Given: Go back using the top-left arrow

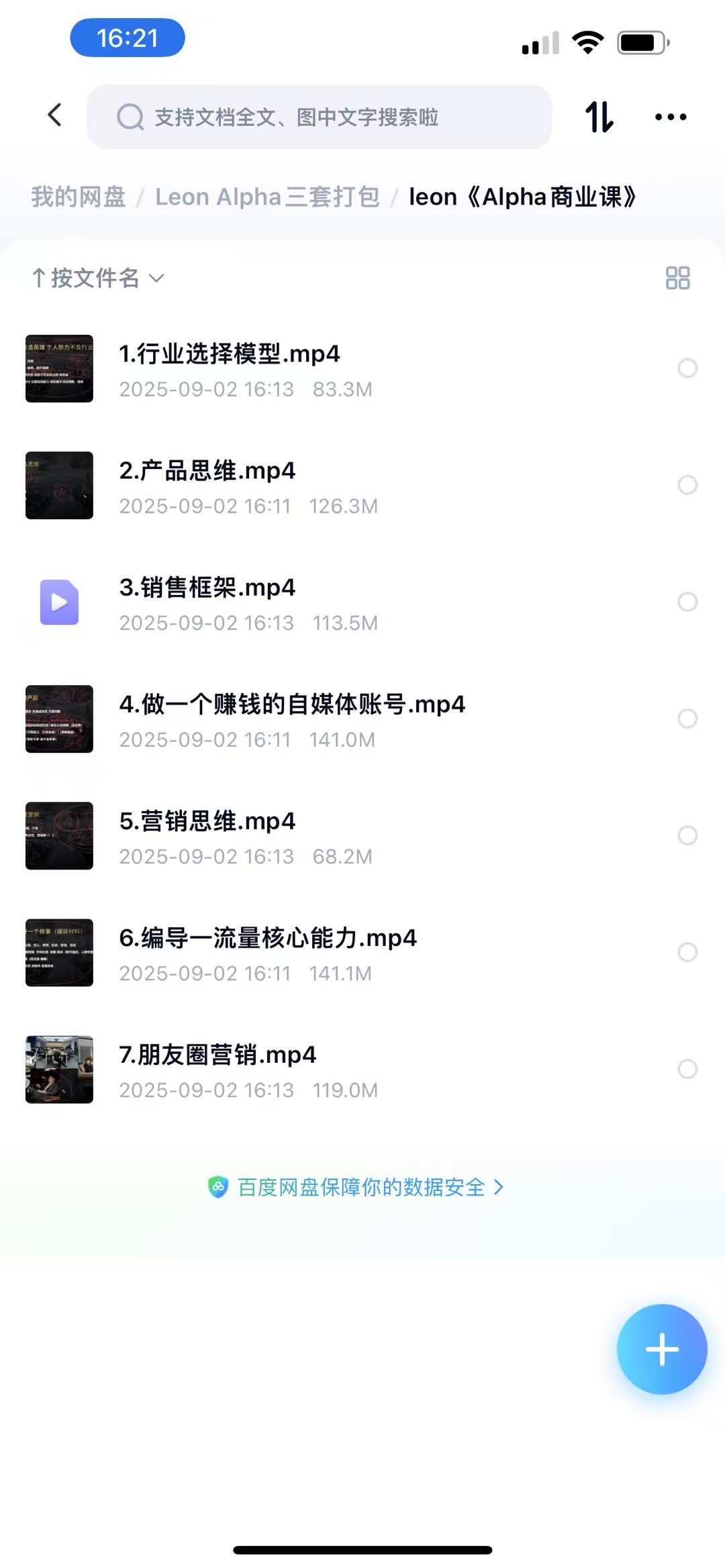Looking at the screenshot, I should coord(55,115).
